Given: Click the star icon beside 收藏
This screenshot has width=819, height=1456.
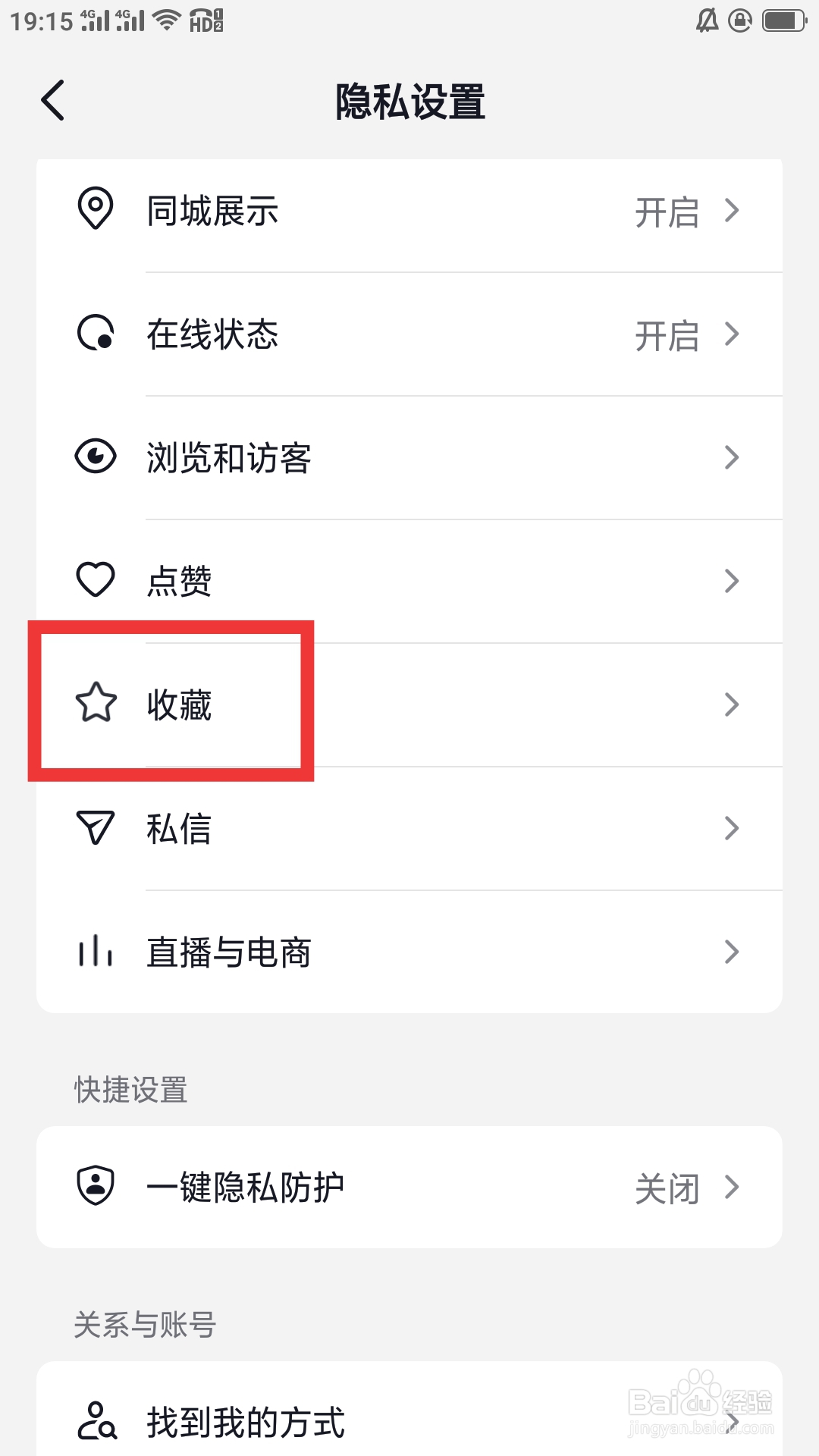Looking at the screenshot, I should (96, 704).
